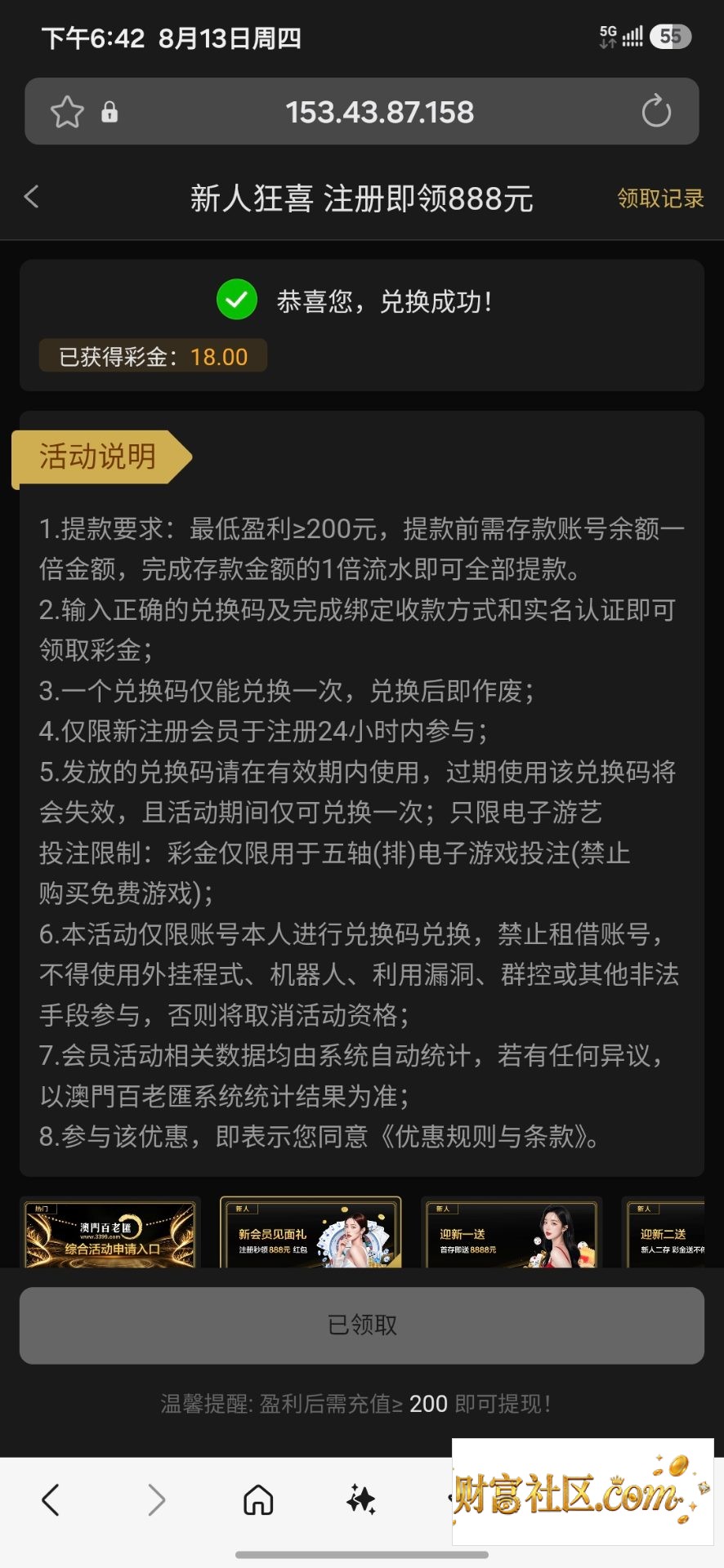
Task: Open 领取记录 claim records
Action: point(660,198)
